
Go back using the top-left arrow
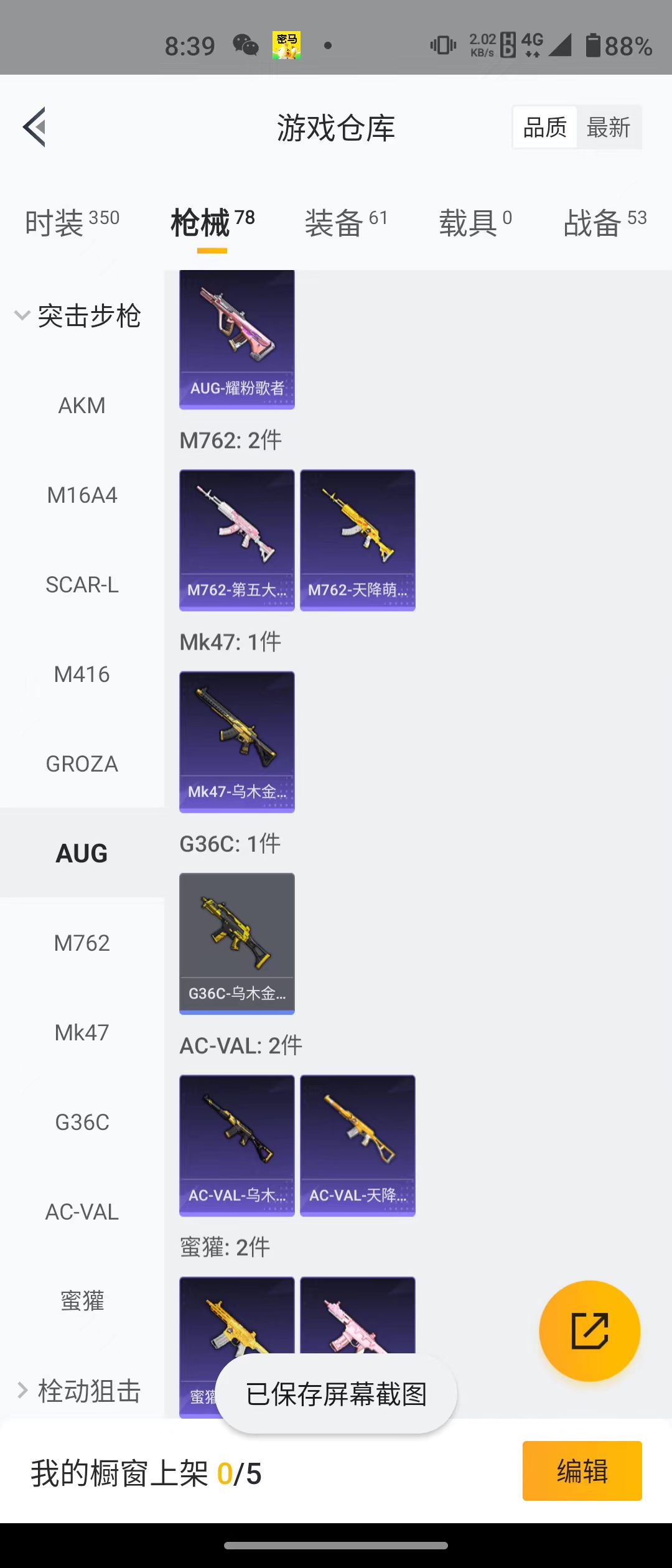(x=35, y=127)
